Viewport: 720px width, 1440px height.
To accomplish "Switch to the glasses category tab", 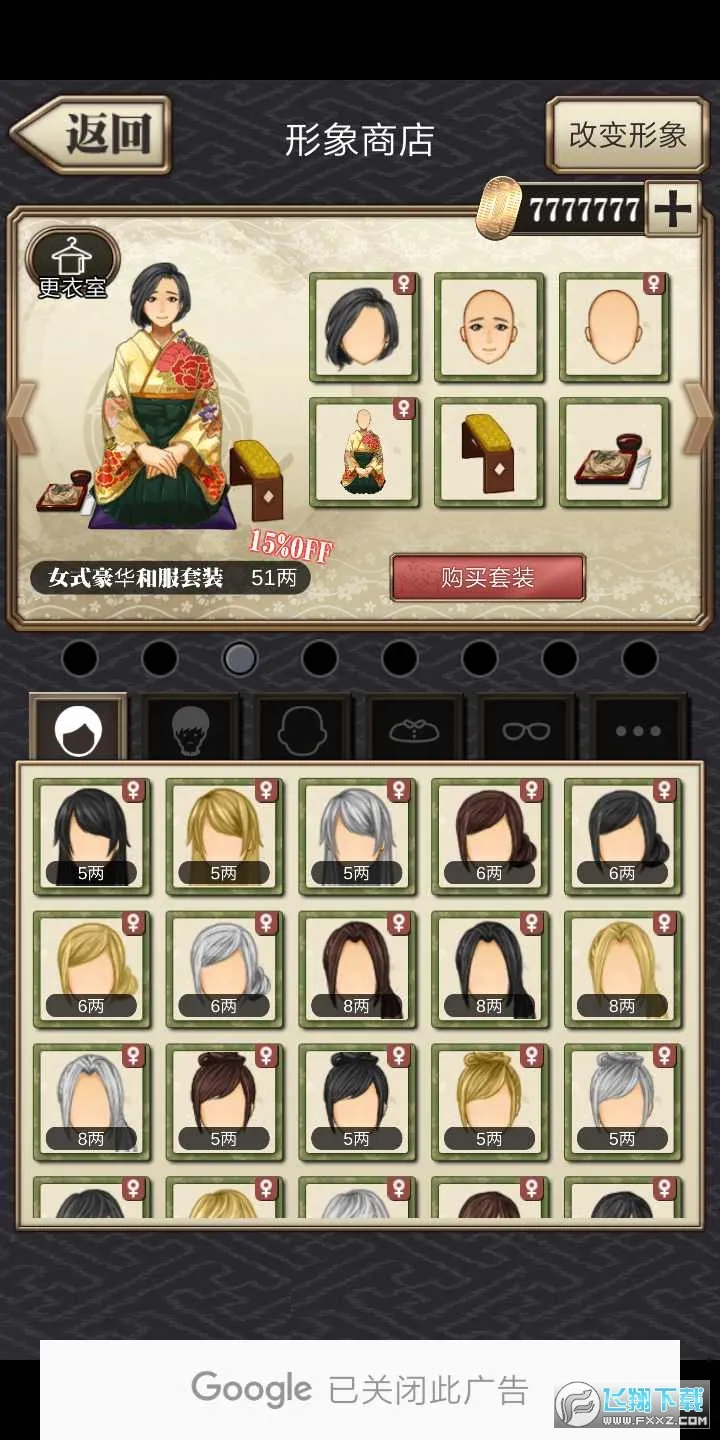I will pos(526,730).
